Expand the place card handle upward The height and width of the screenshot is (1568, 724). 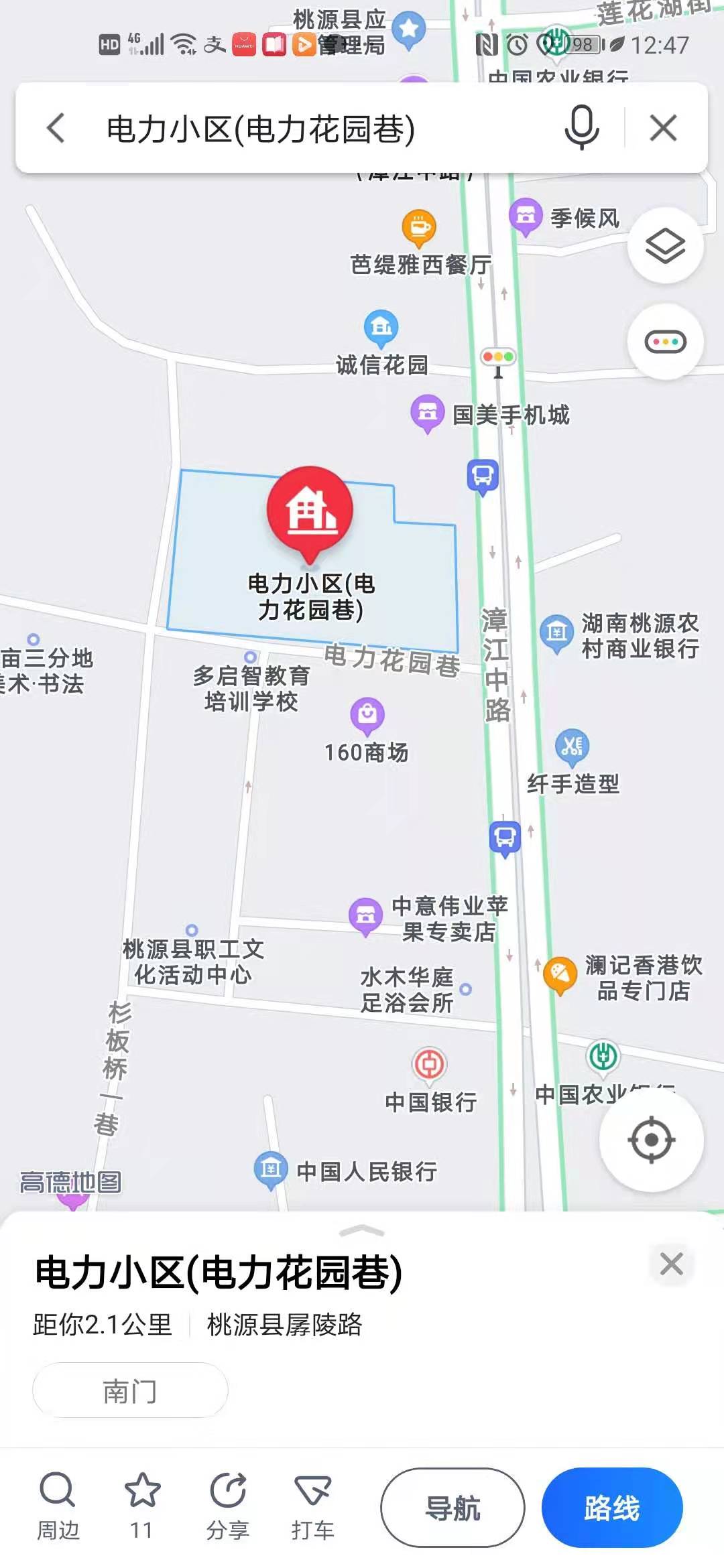(x=362, y=1231)
